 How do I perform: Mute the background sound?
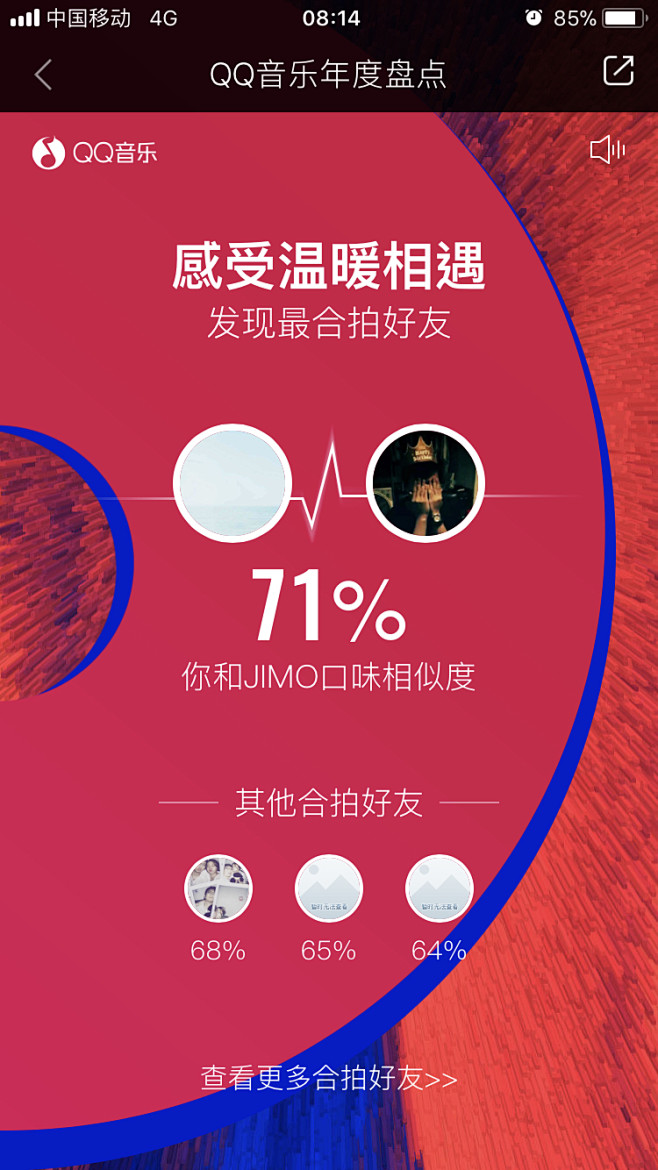click(607, 151)
